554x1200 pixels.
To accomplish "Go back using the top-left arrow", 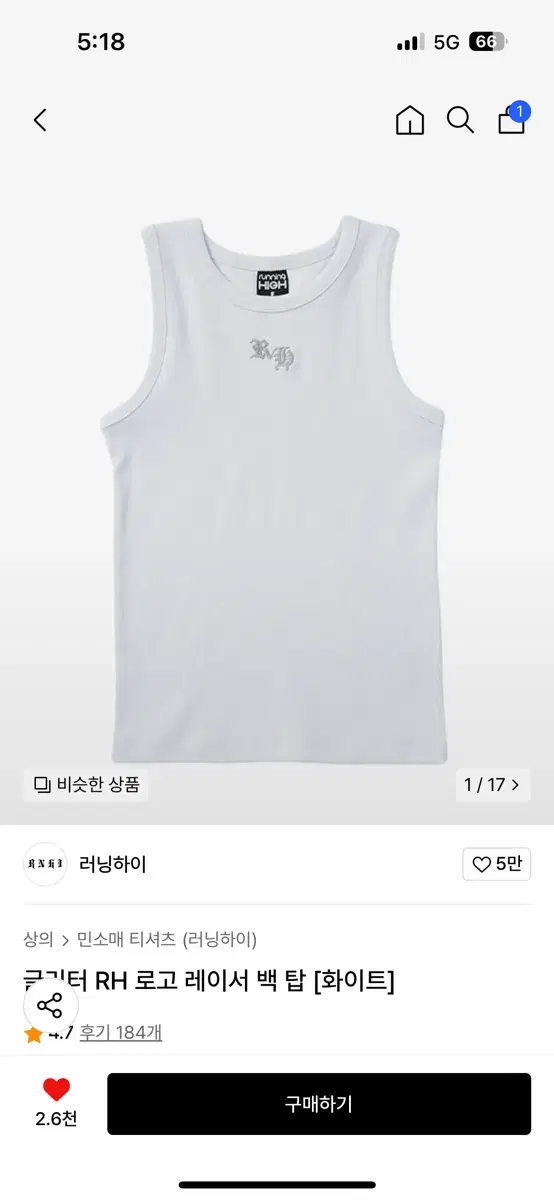I will tap(40, 121).
